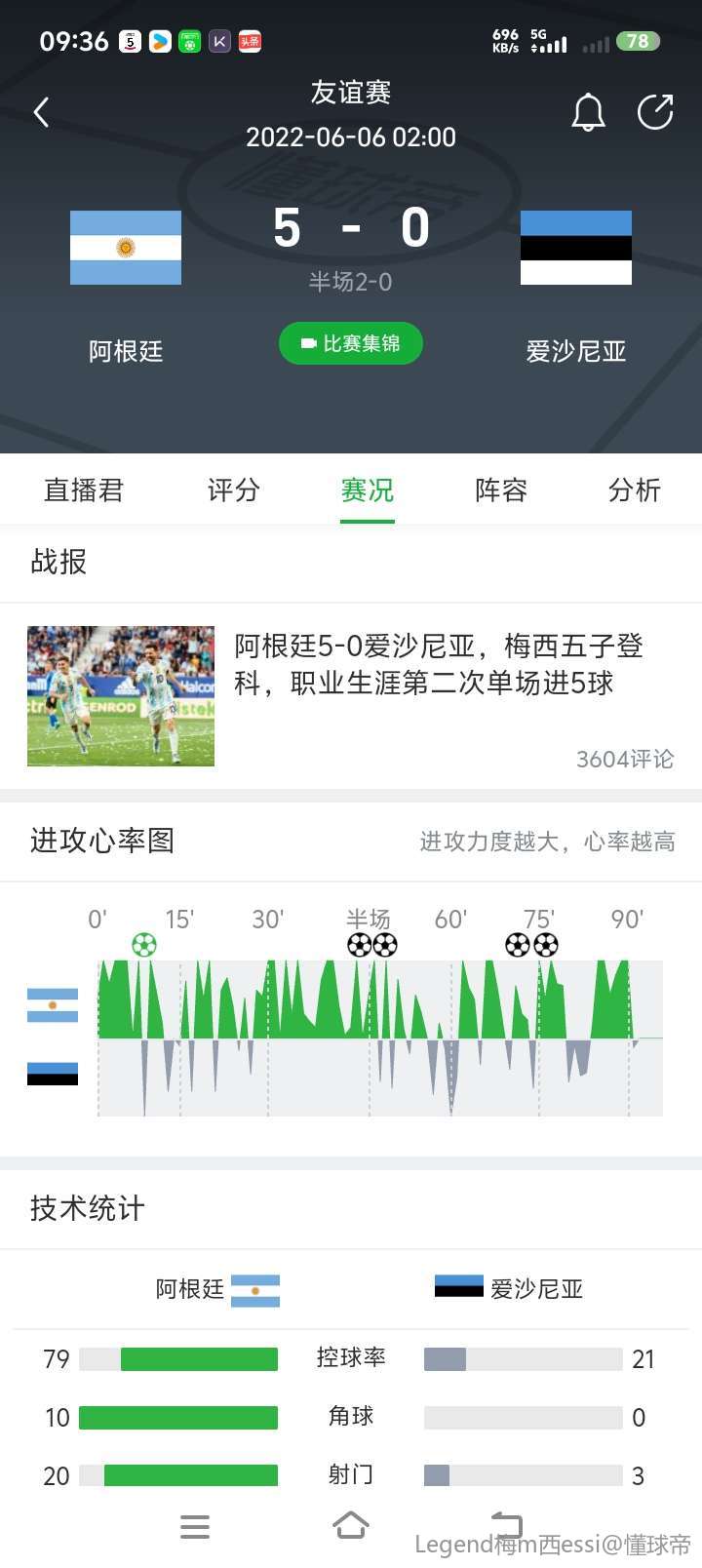
Task: Open the match notifications bell
Action: (x=588, y=112)
